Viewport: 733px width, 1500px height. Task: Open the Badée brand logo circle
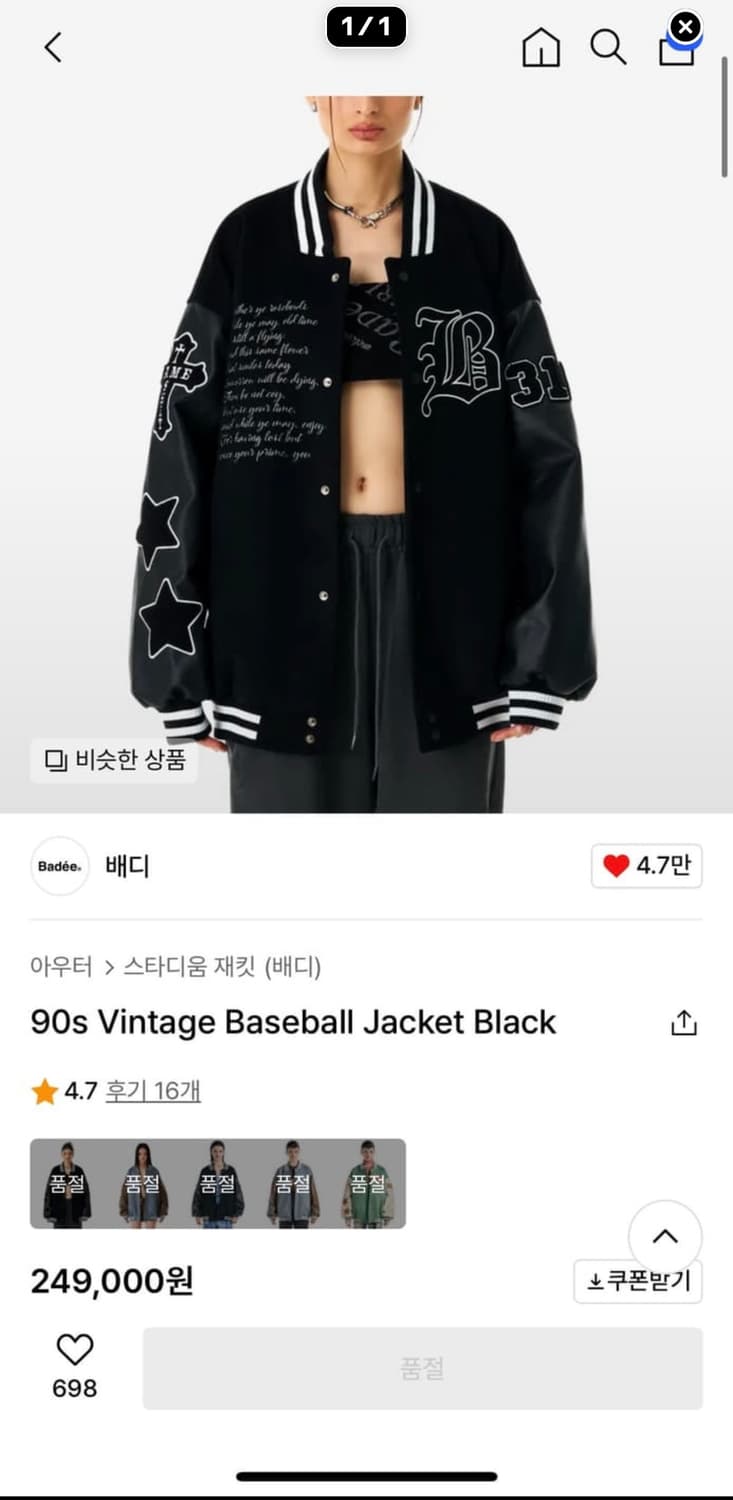tap(59, 866)
